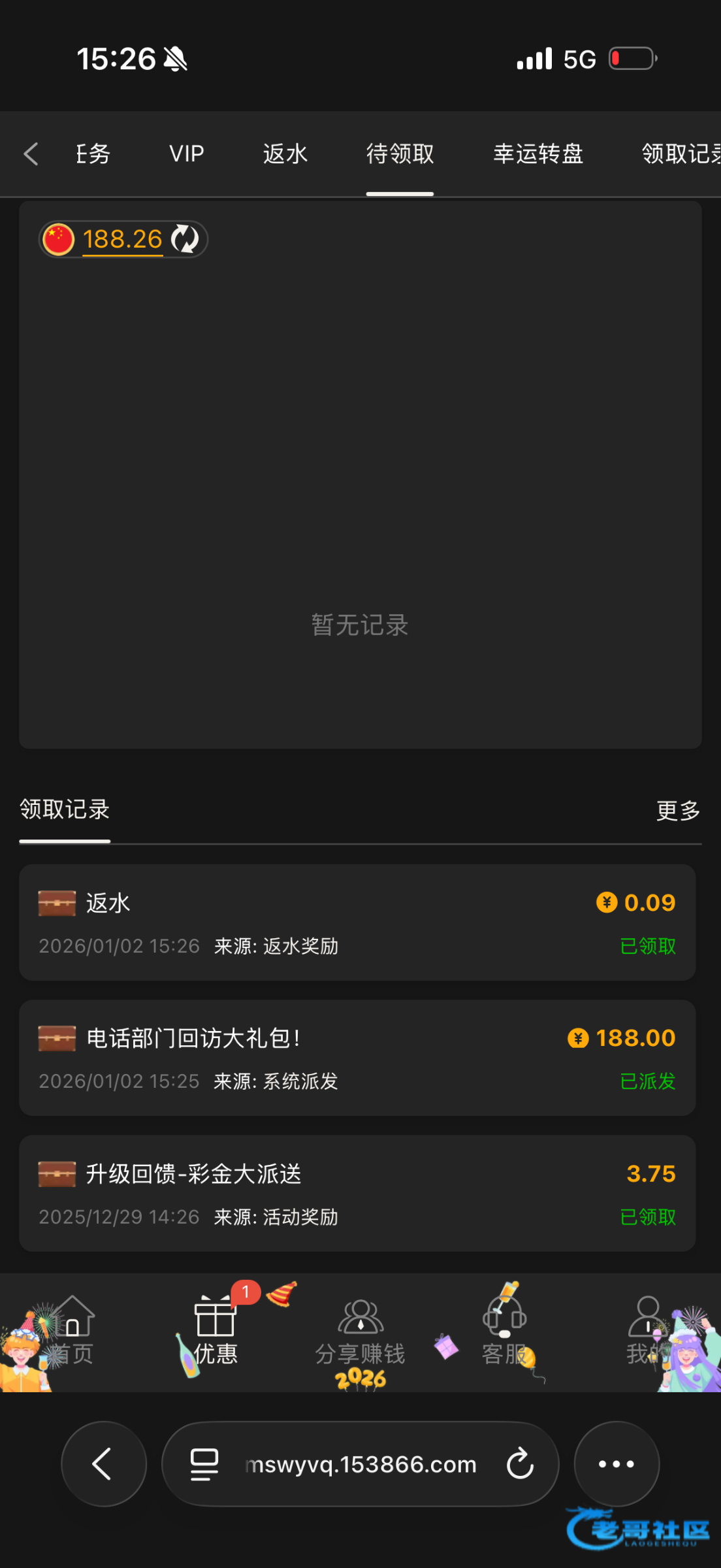Open the 返水 0.09 record
This screenshot has height=1568, width=721.
pos(357,922)
